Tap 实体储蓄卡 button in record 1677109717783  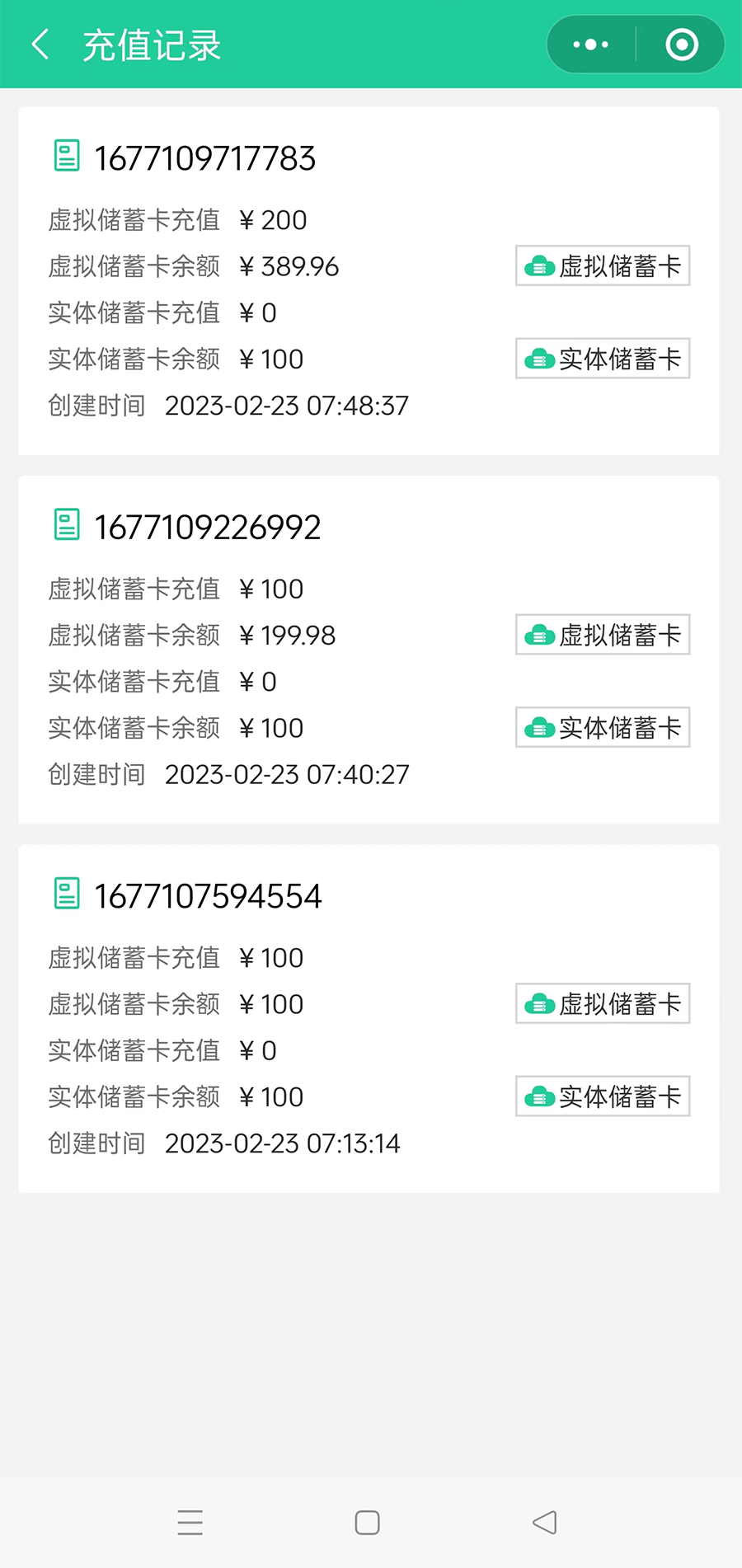coord(603,359)
